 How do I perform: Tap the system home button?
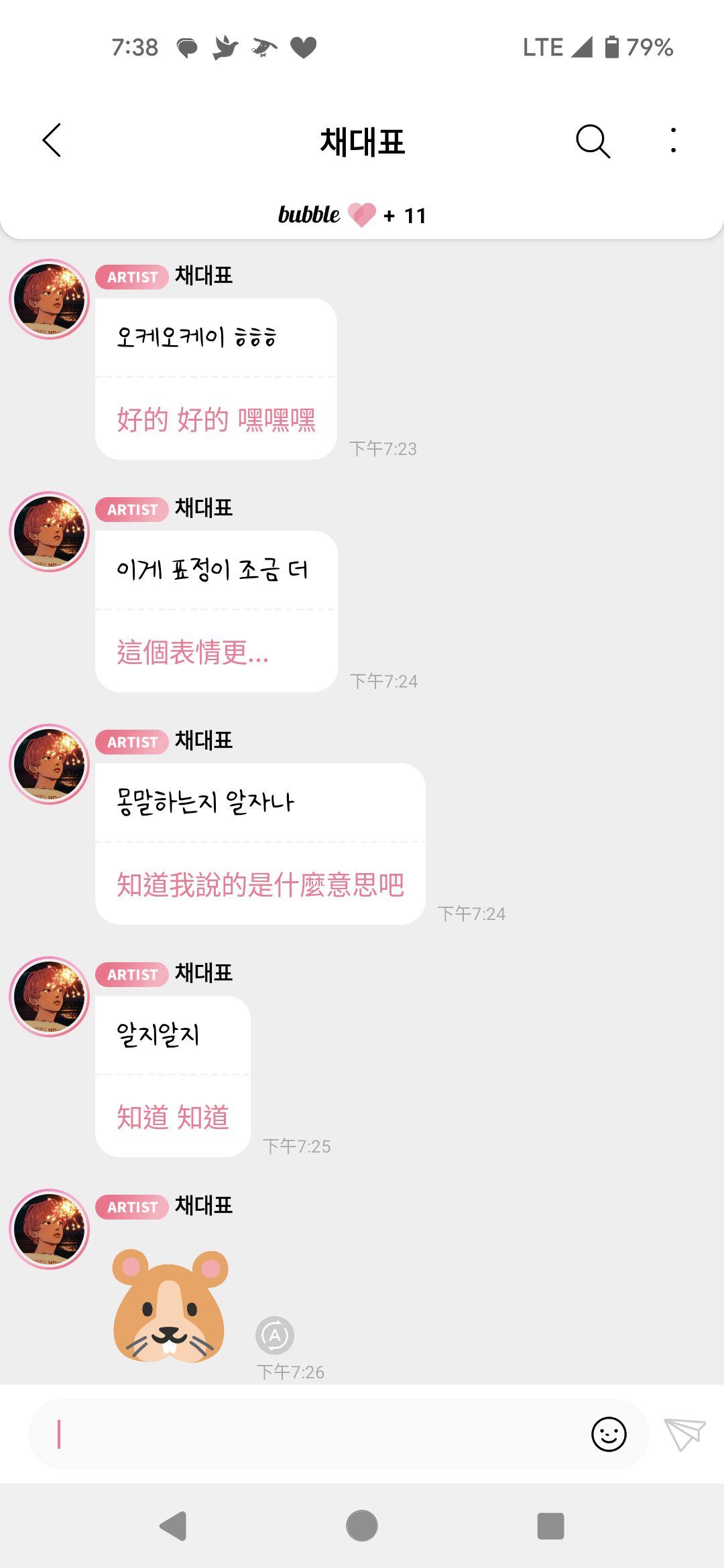[x=362, y=1526]
